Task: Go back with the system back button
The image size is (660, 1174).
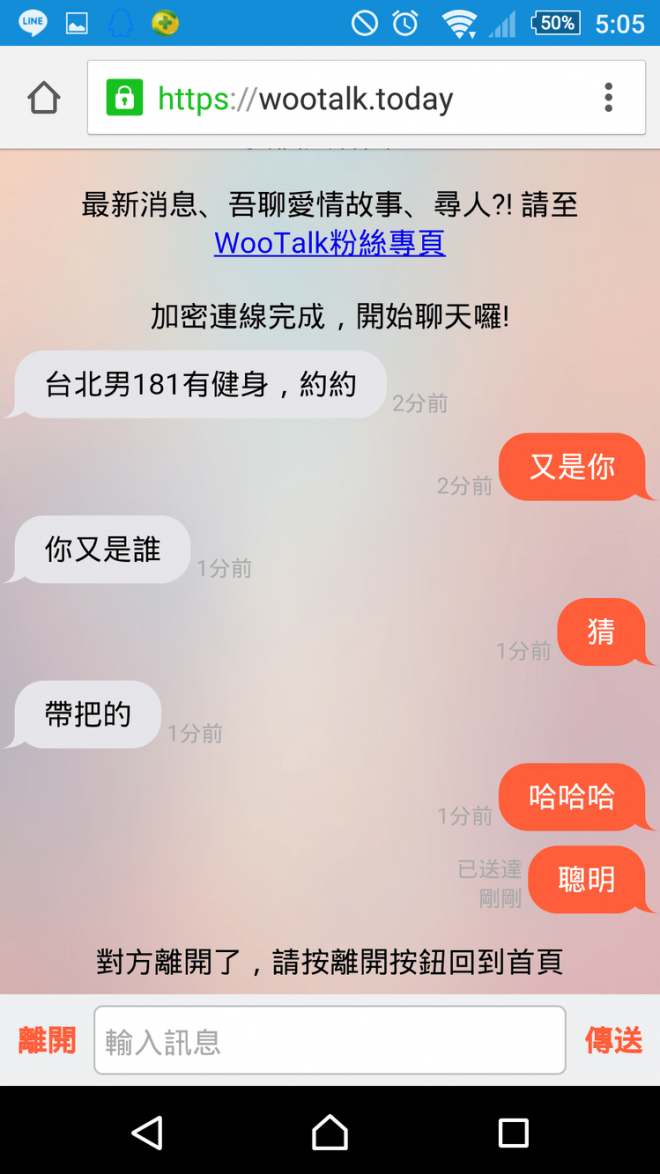Action: point(147,1132)
